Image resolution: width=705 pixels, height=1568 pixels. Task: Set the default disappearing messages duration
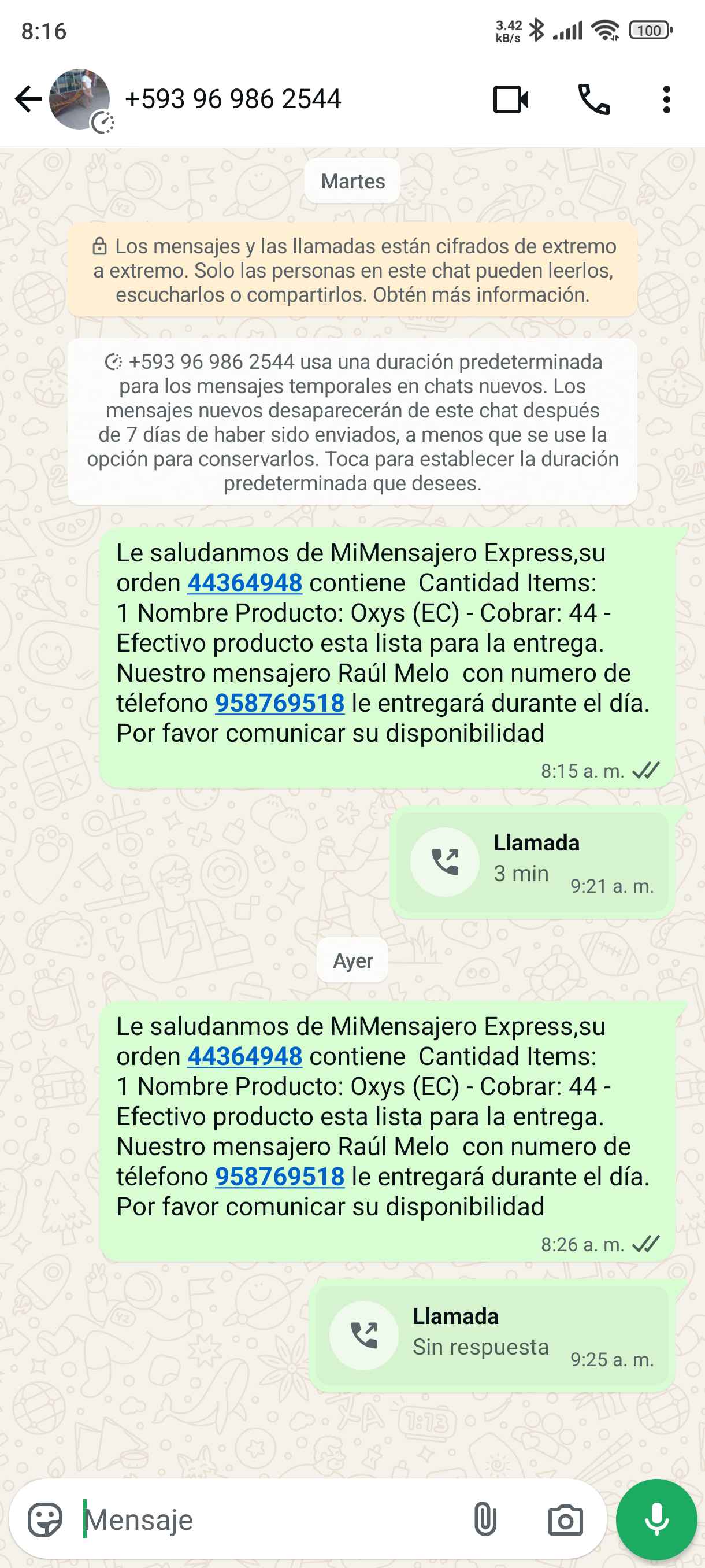(x=353, y=422)
